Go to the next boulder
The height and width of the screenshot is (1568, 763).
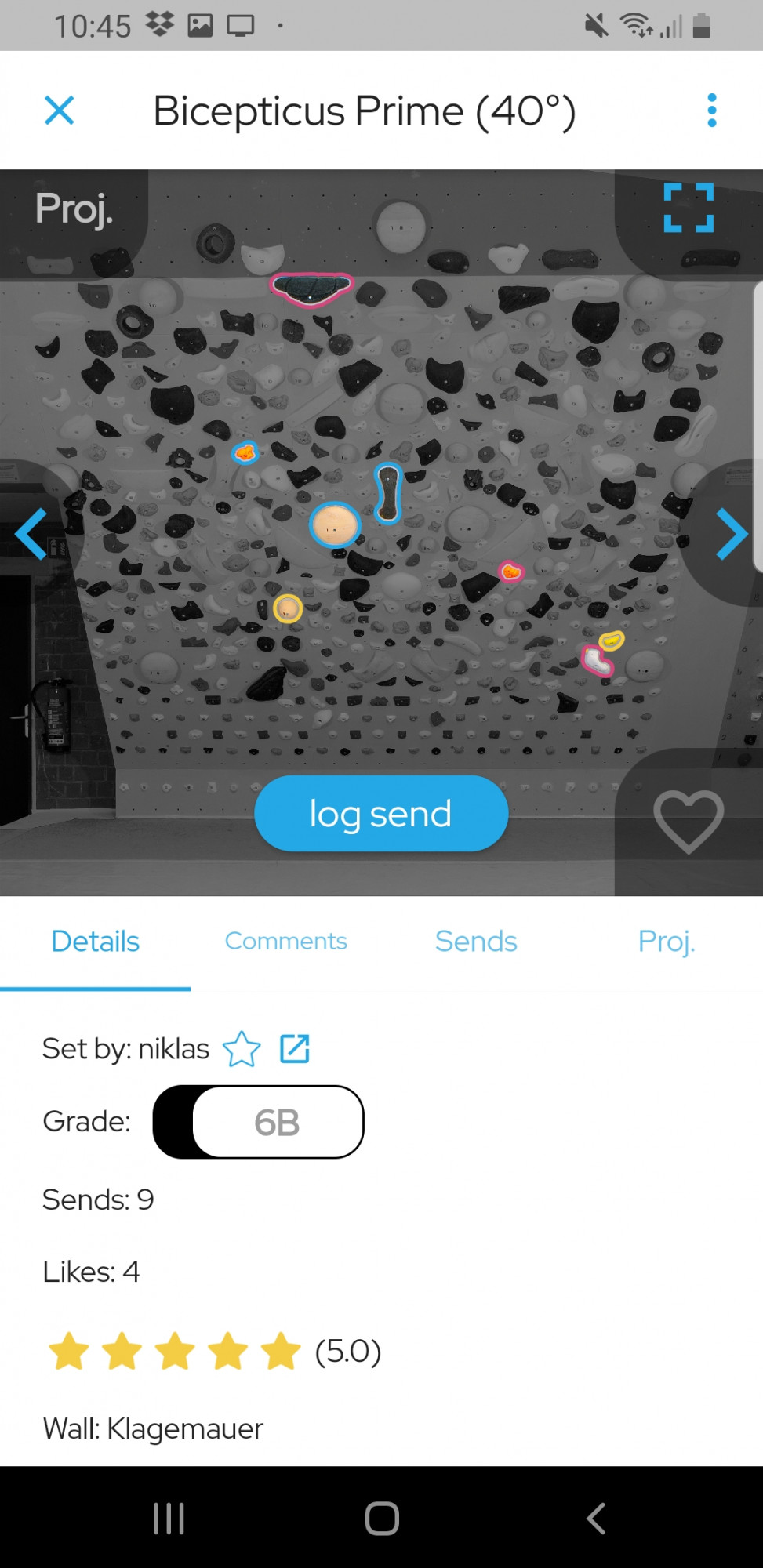pyautogui.click(x=731, y=534)
